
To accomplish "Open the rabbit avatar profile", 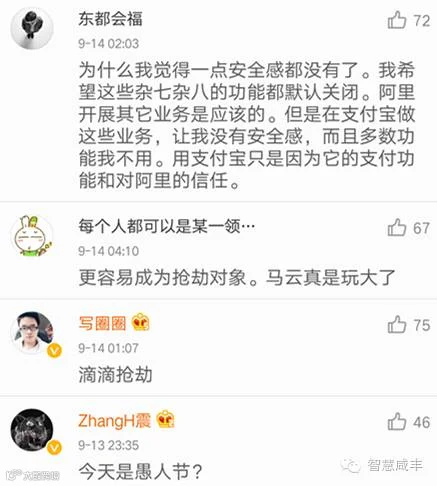I will pos(32,236).
